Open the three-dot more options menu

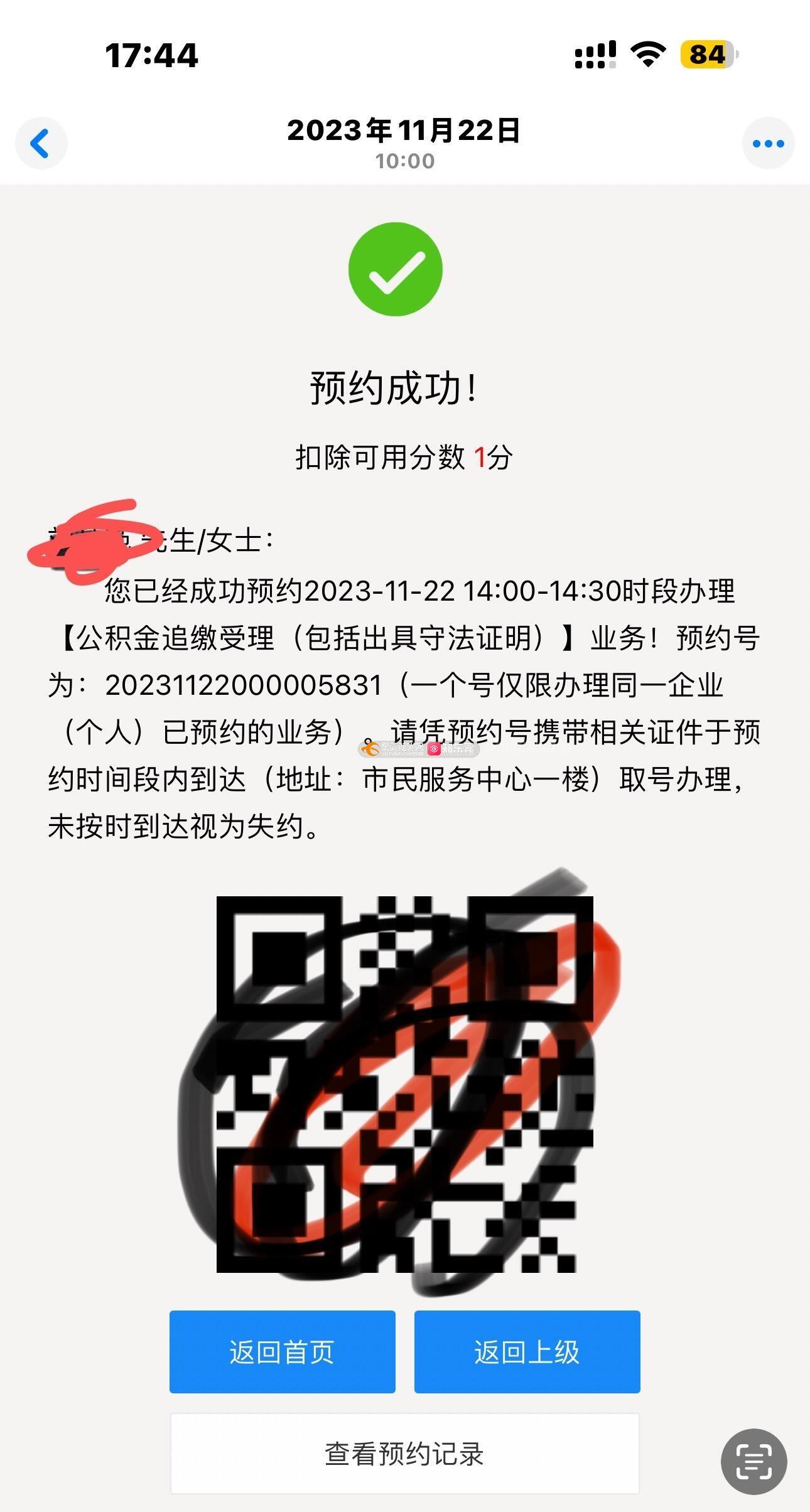pos(768,143)
